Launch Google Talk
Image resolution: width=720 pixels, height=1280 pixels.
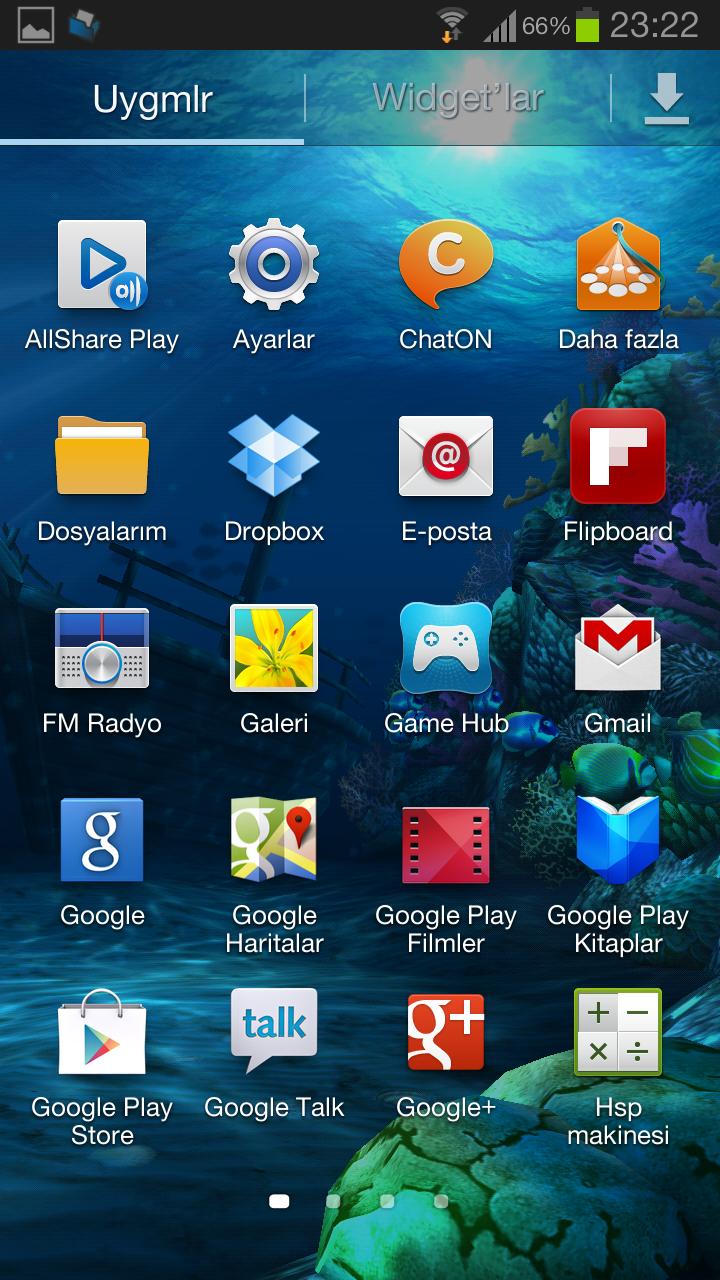[274, 1033]
